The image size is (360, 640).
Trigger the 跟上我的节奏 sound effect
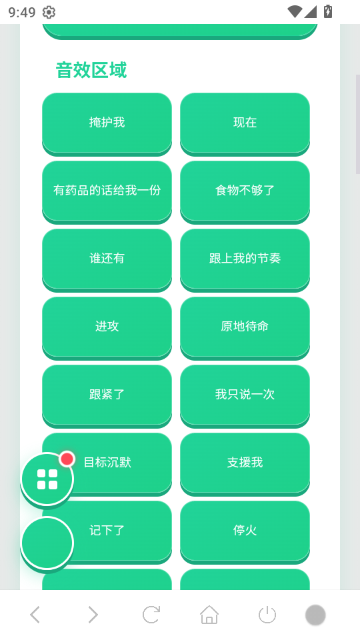coord(245,259)
